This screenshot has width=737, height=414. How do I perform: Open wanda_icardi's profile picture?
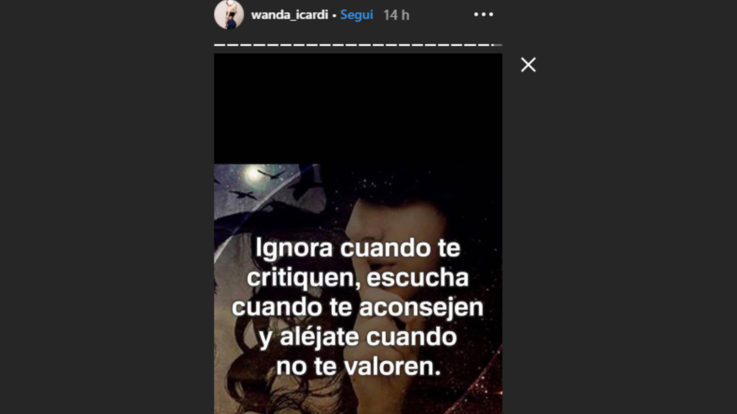point(229,15)
